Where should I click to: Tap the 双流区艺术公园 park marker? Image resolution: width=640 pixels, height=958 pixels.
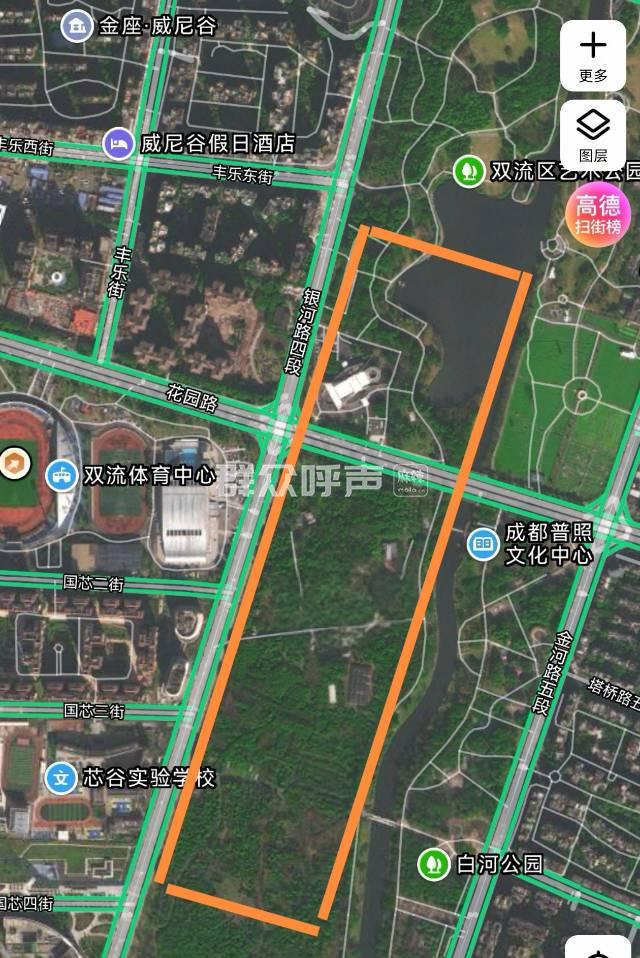[467, 171]
